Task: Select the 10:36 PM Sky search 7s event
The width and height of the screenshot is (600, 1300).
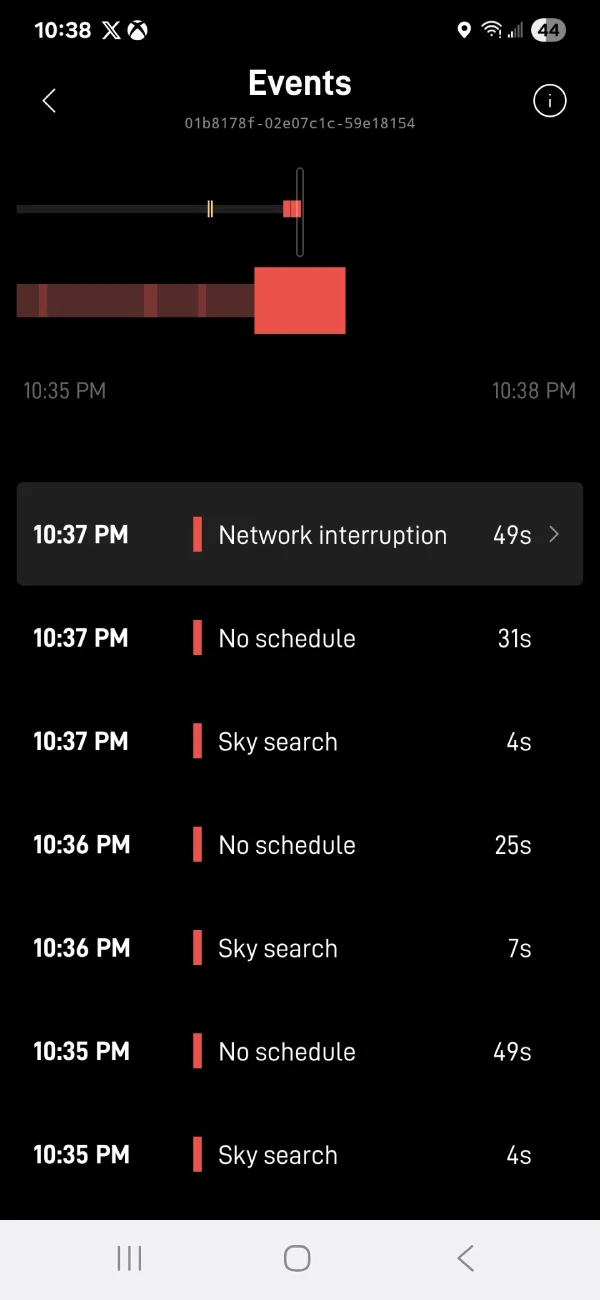Action: [300, 948]
